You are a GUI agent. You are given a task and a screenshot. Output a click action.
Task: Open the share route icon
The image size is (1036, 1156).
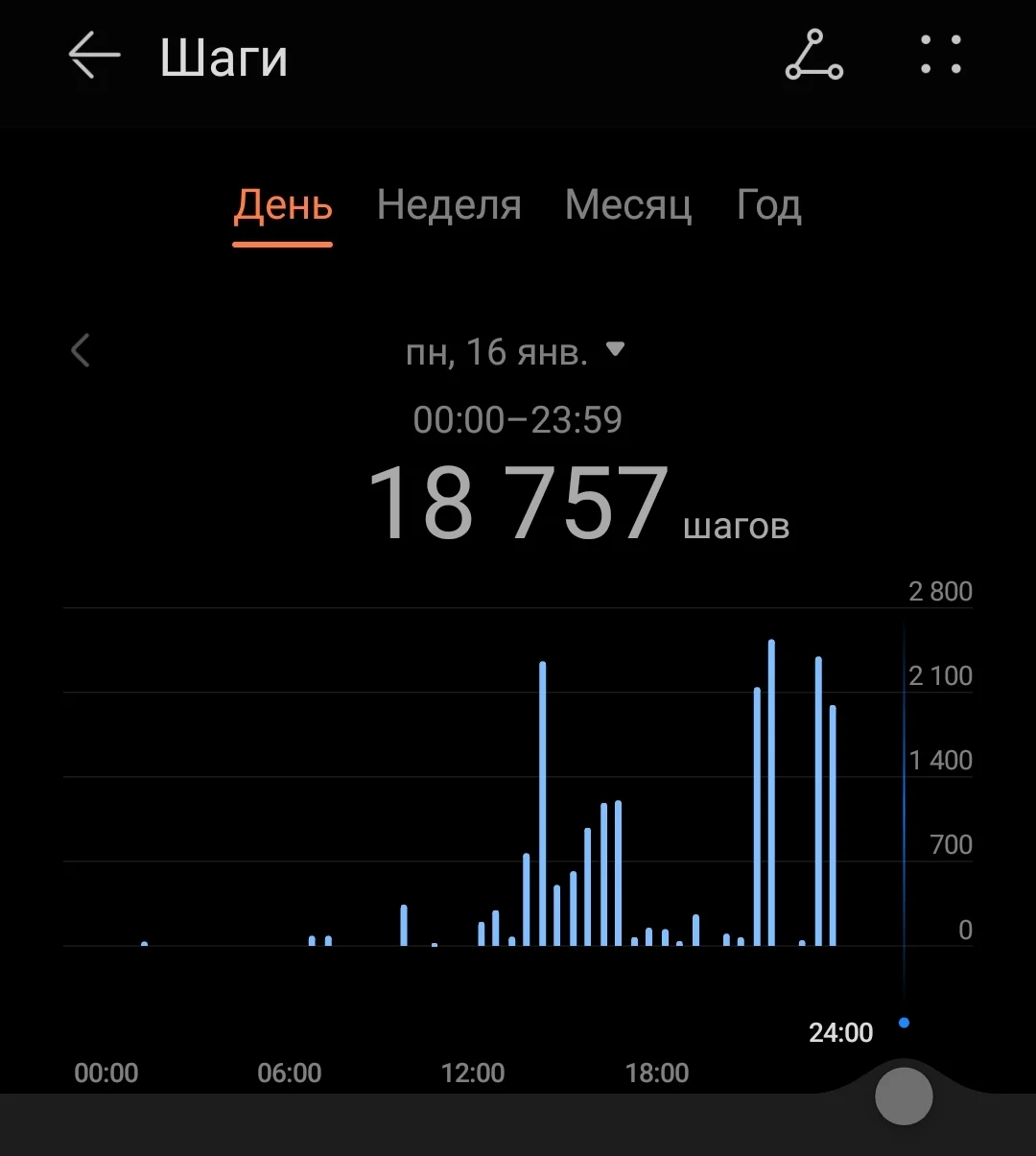click(x=813, y=56)
